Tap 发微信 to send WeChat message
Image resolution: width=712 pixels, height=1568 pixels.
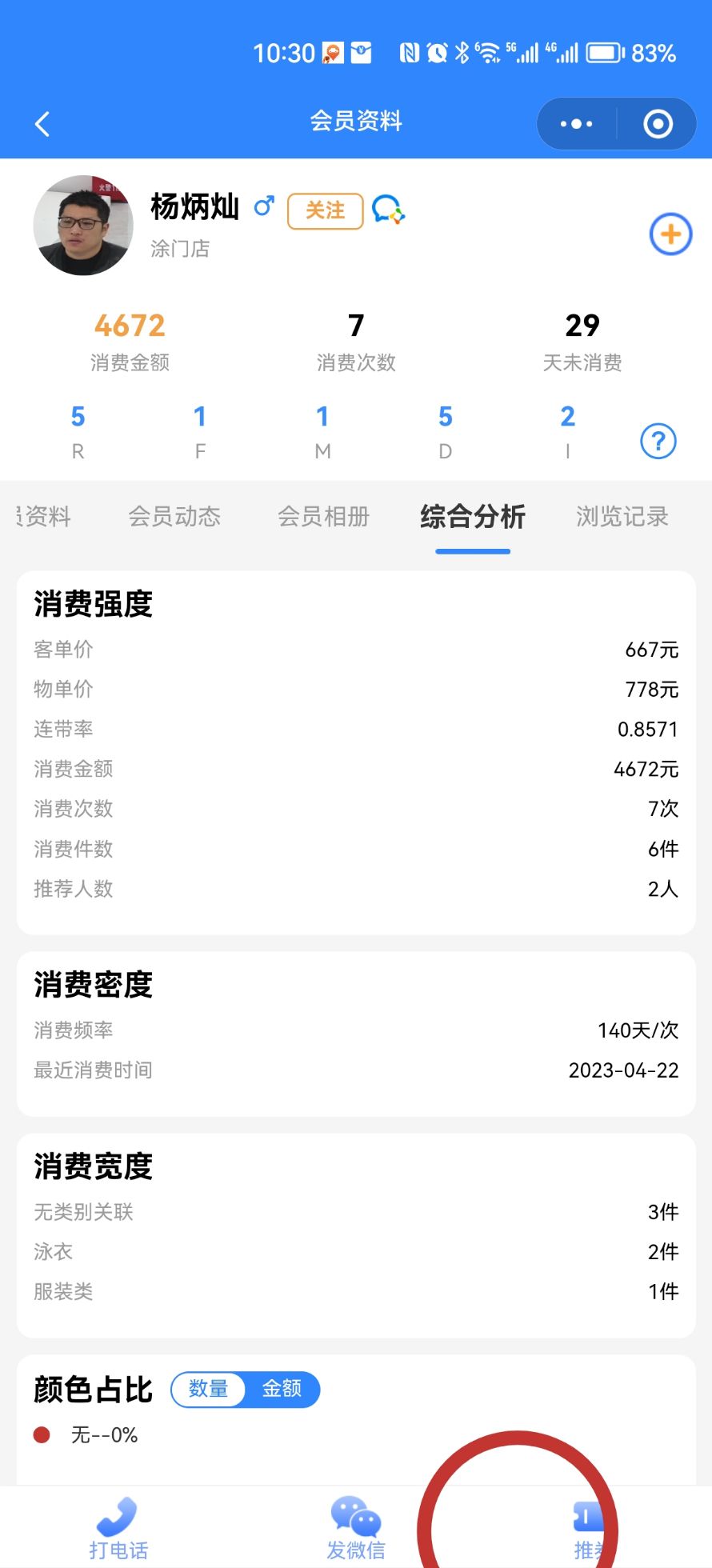[x=356, y=1529]
